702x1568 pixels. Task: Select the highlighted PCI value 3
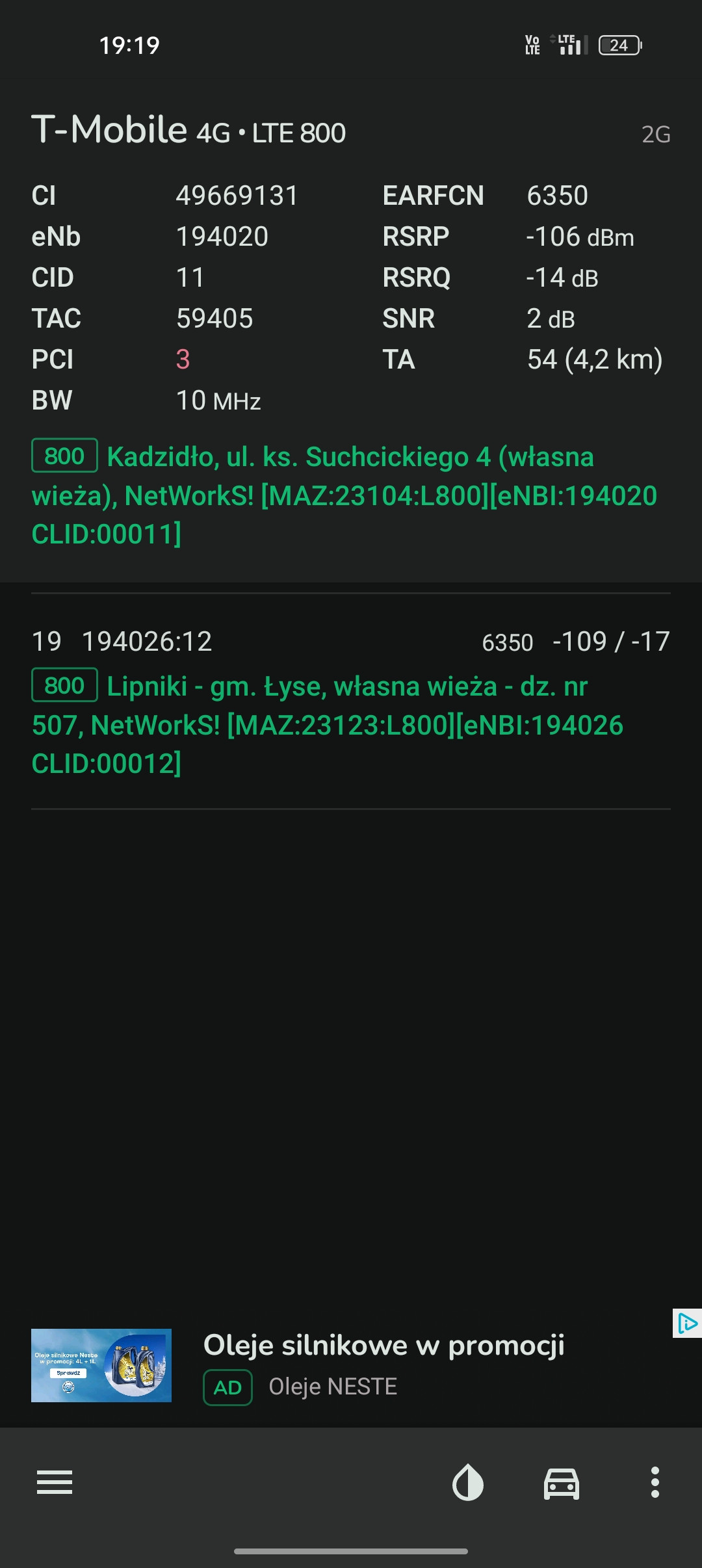pos(182,359)
